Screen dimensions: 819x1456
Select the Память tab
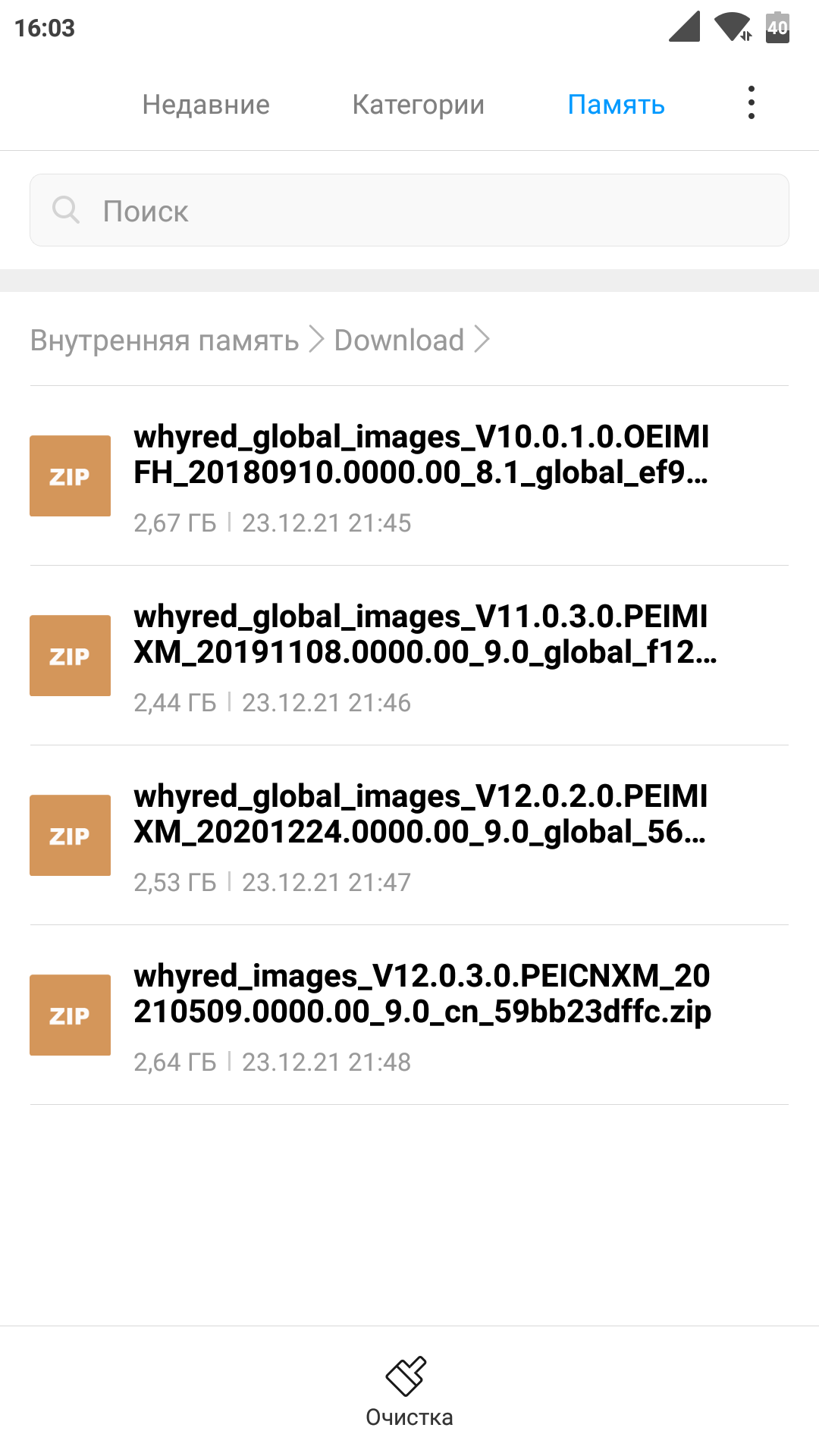coord(617,105)
